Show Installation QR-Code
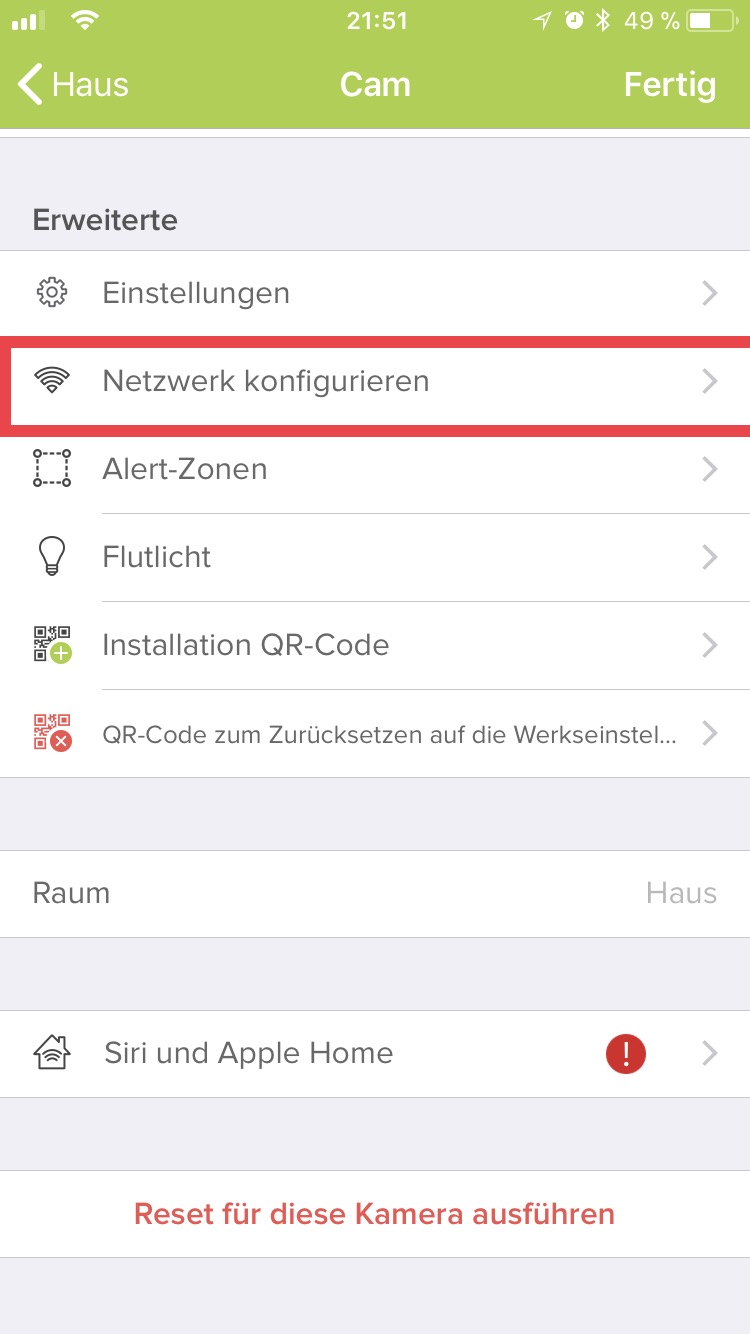The width and height of the screenshot is (750, 1334). [x=375, y=645]
